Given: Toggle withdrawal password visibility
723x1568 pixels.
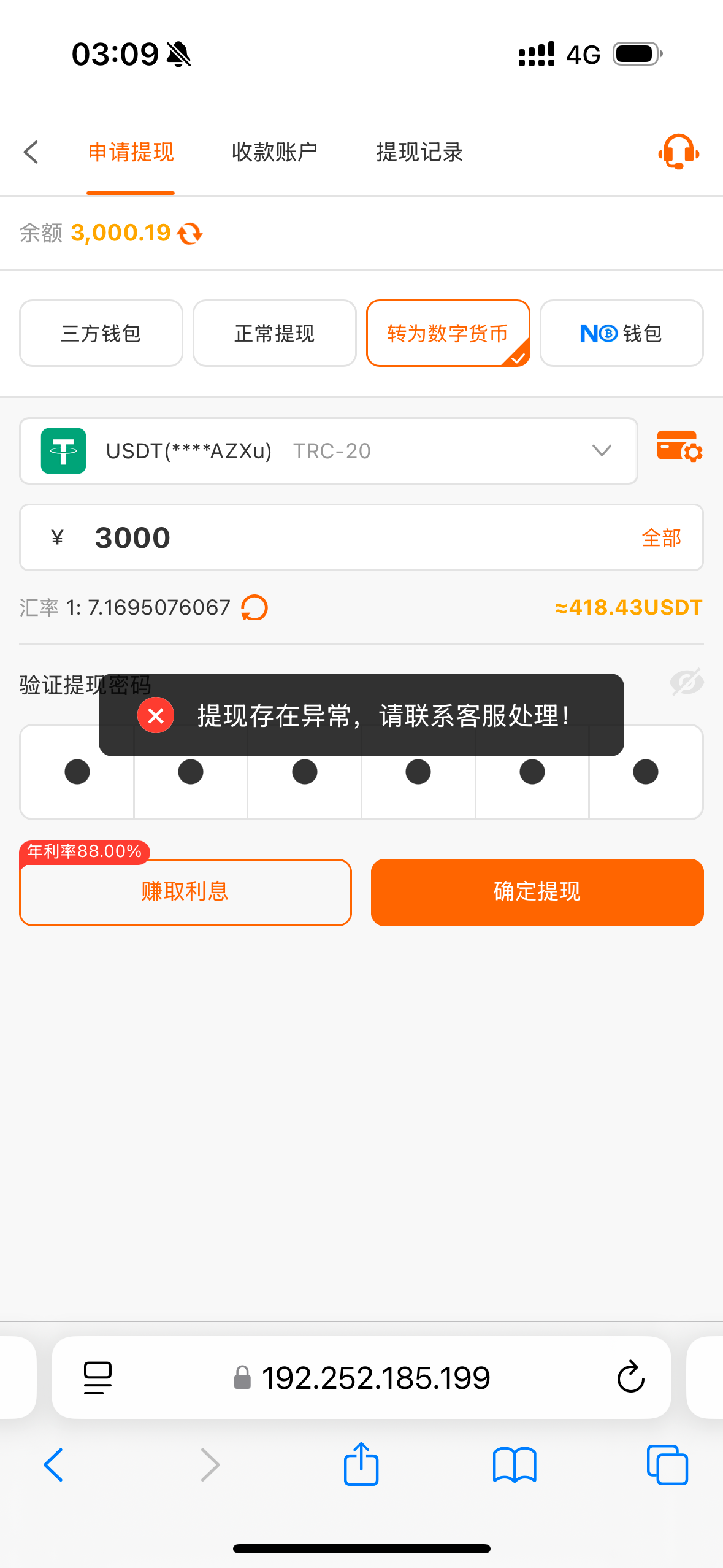Looking at the screenshot, I should 686,682.
